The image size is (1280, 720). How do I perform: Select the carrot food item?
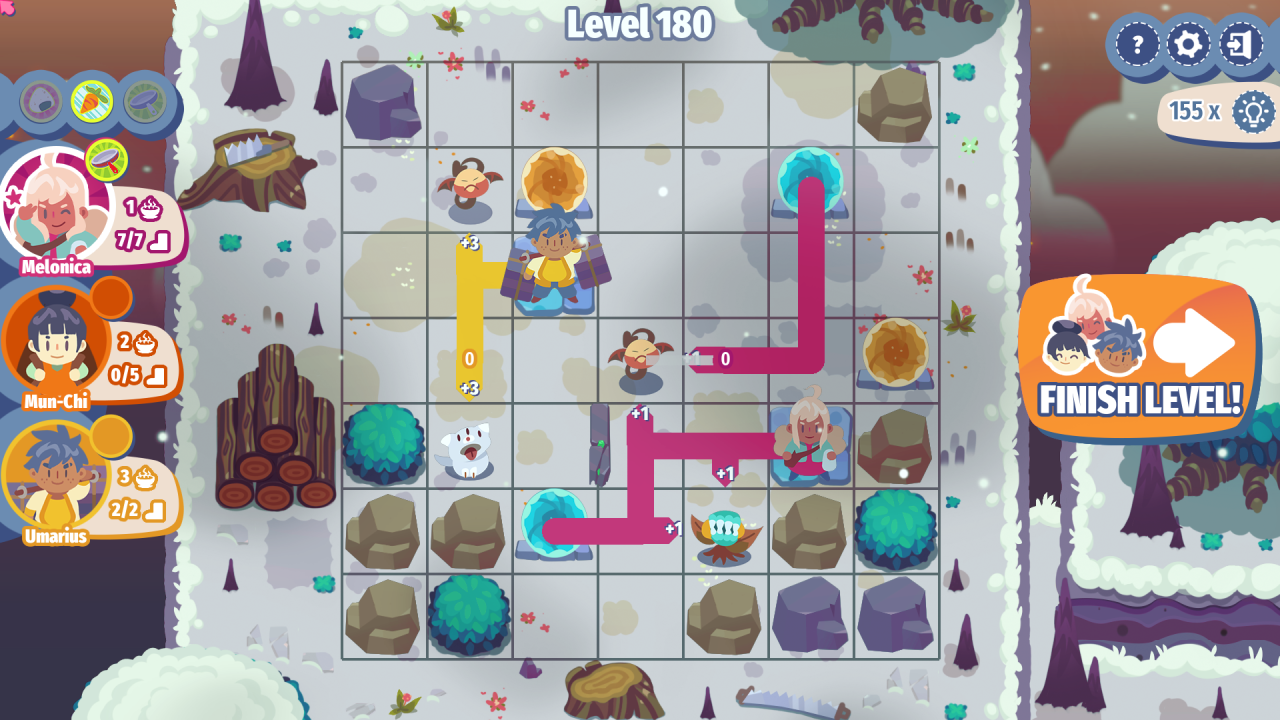92,100
